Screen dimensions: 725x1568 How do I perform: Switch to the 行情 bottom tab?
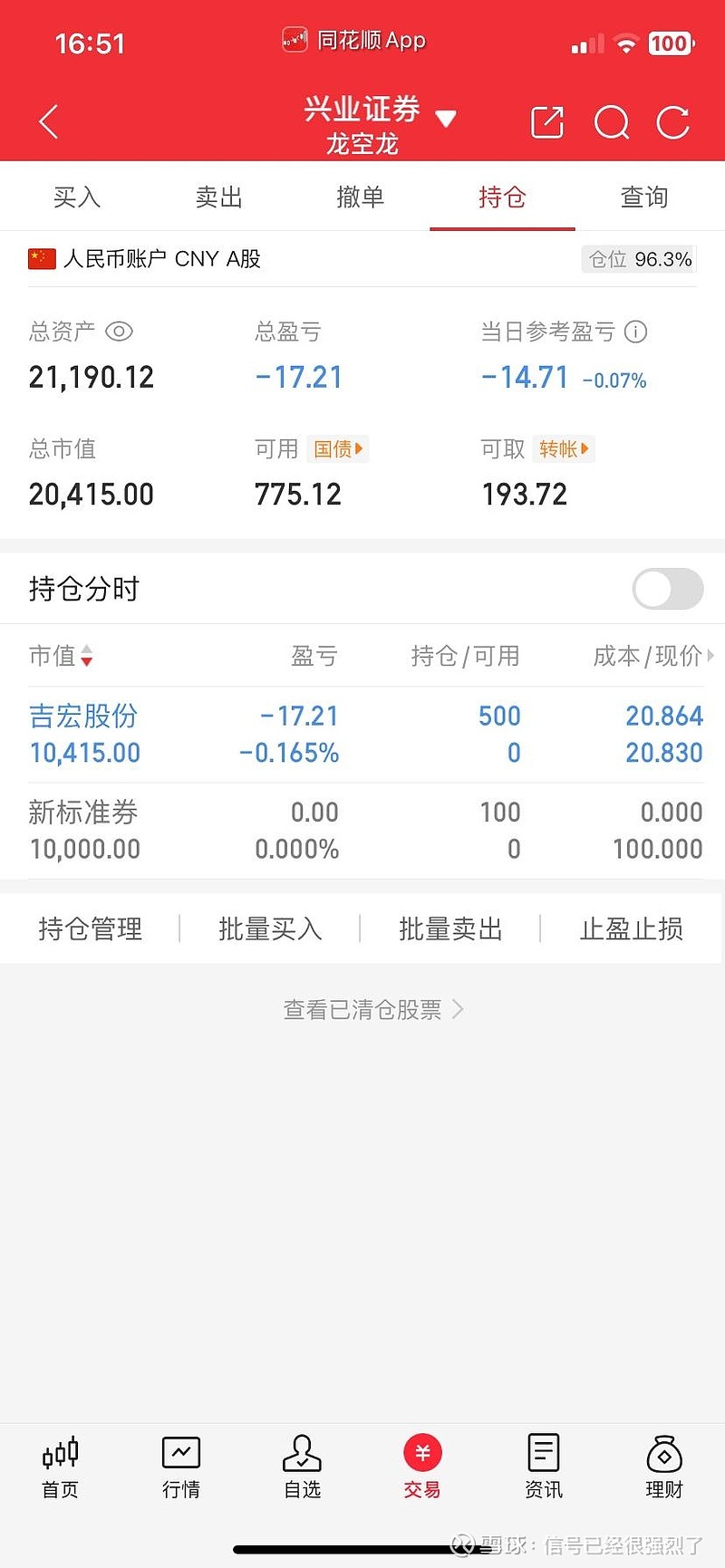[x=181, y=1467]
